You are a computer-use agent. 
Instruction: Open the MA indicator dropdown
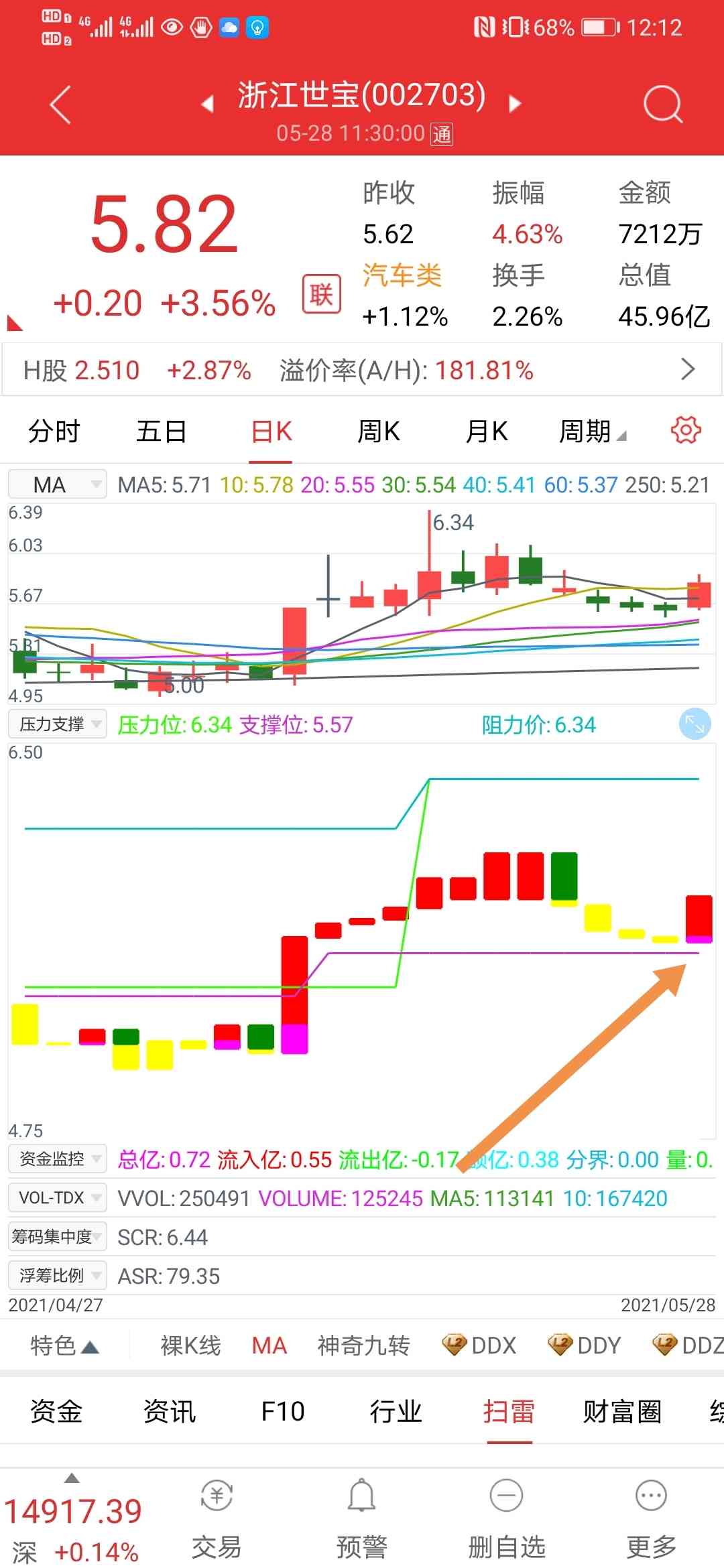pyautogui.click(x=58, y=484)
